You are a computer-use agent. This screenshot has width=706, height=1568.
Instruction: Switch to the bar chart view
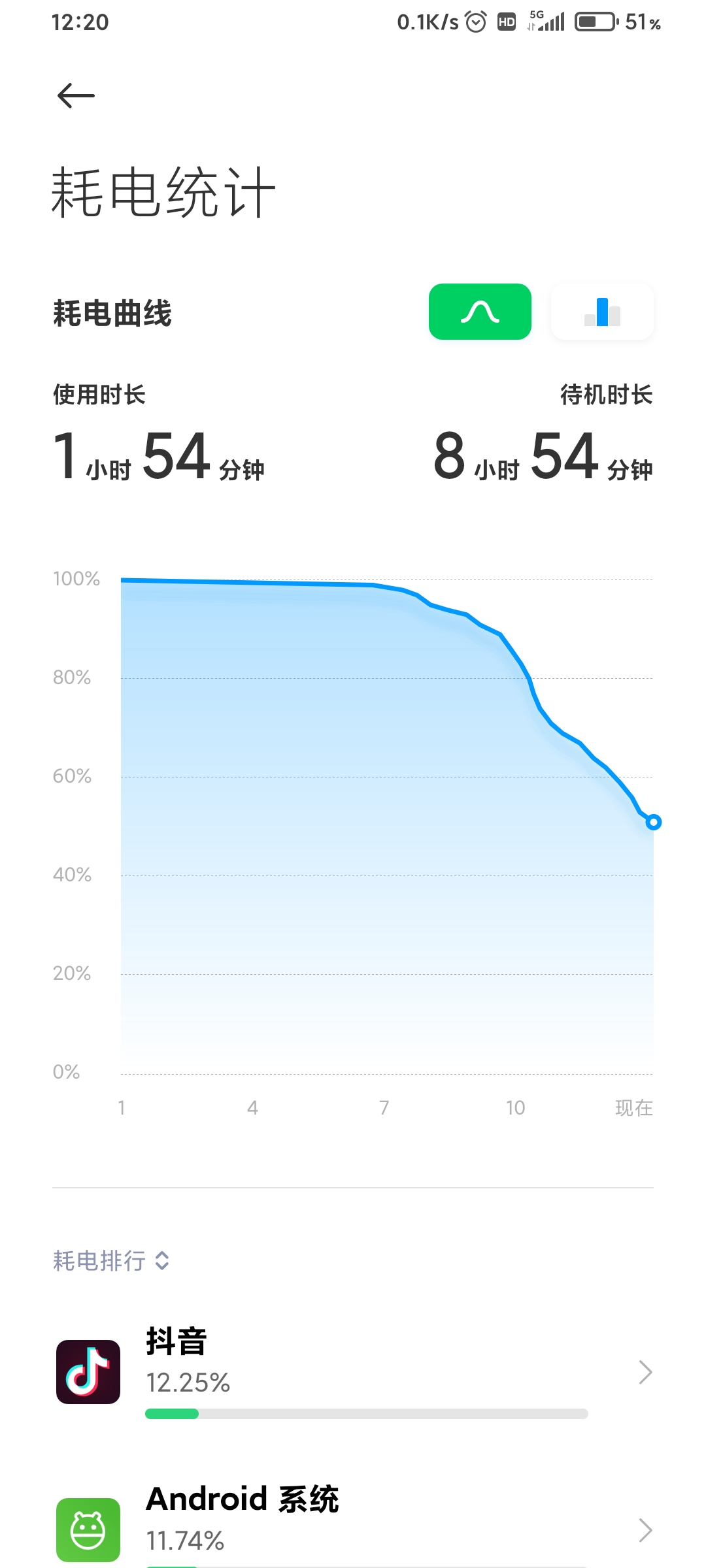click(602, 312)
